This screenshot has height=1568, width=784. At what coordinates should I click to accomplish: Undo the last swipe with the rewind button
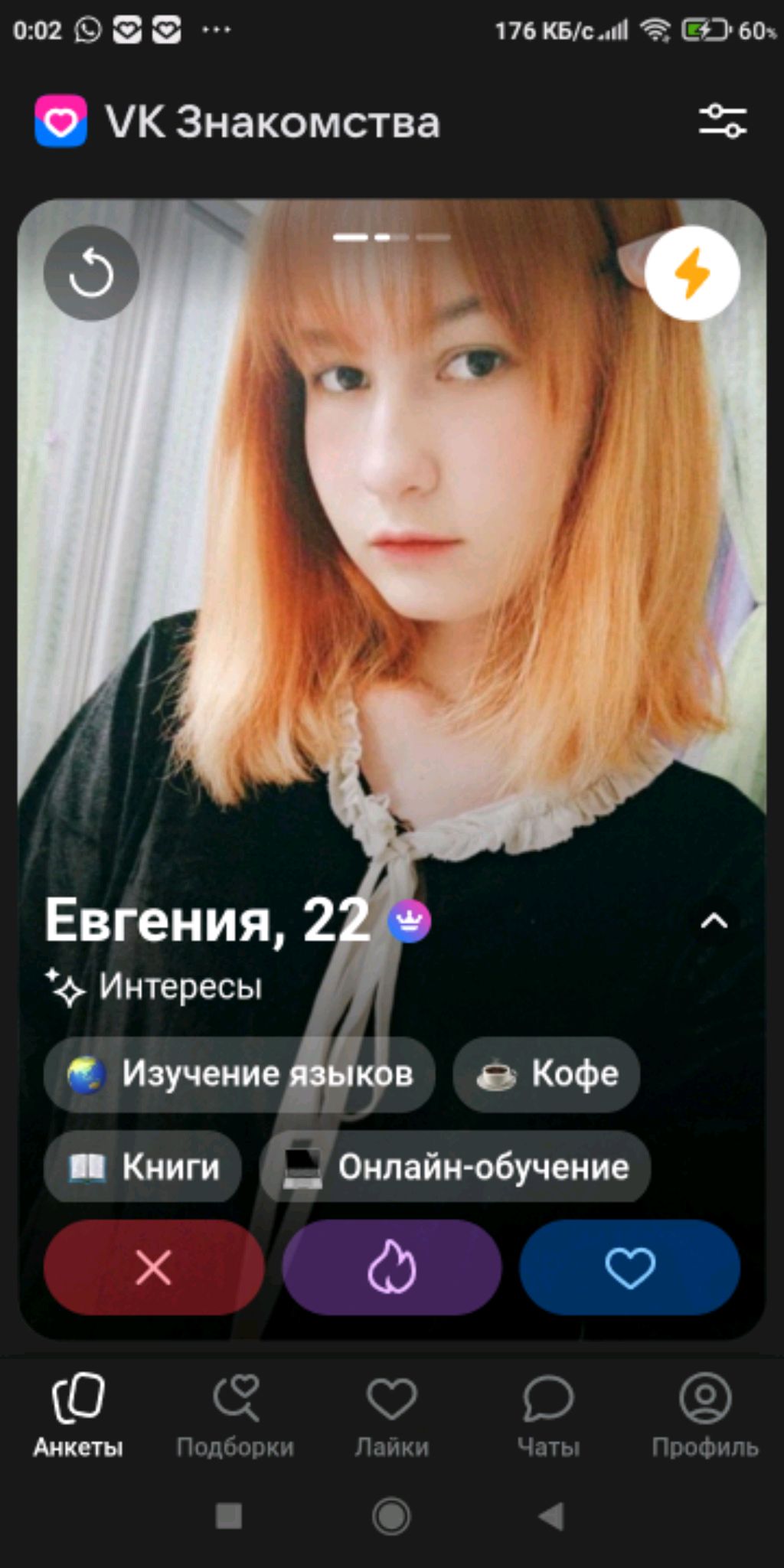pos(91,273)
